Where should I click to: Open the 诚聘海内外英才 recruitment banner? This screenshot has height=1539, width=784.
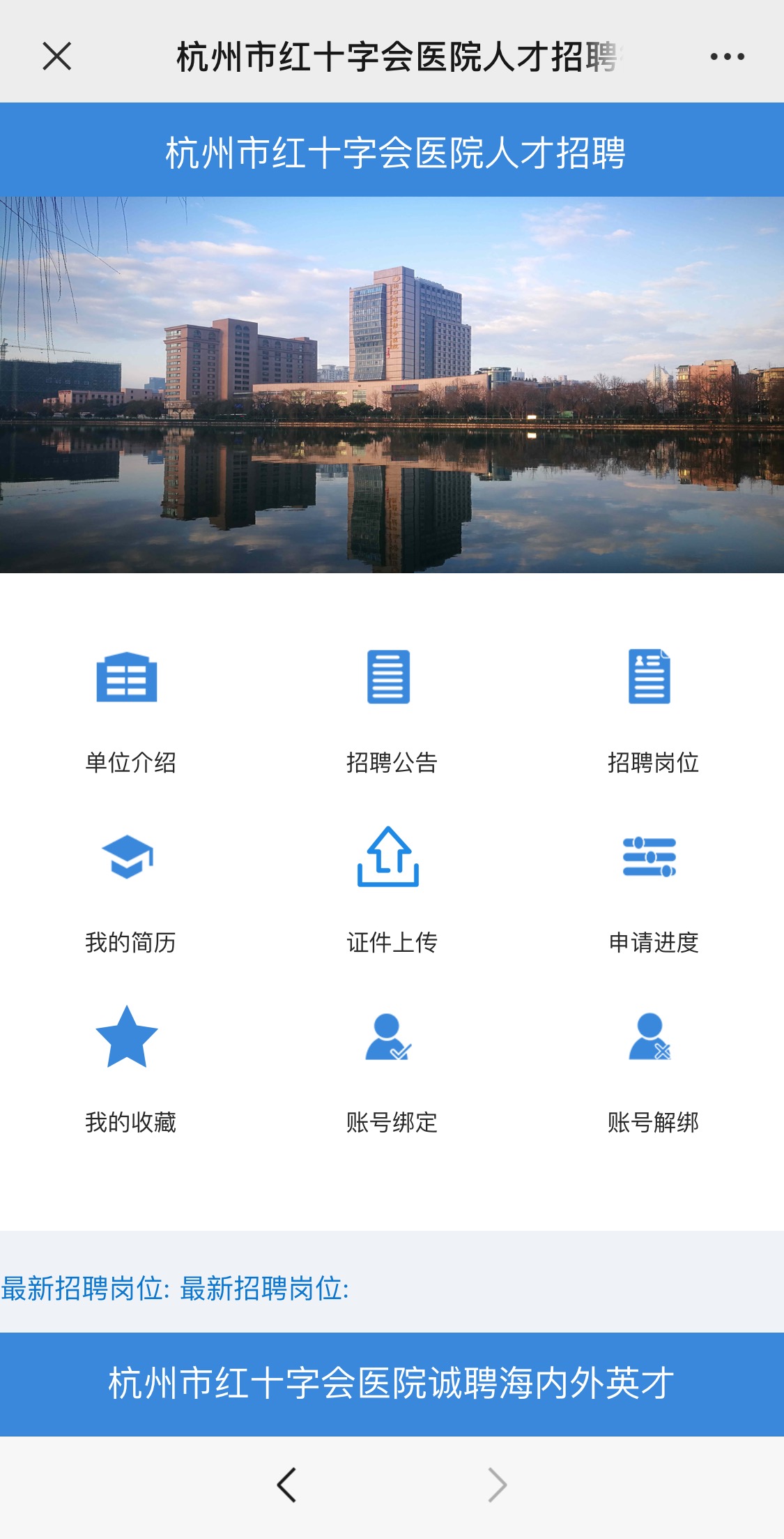[x=392, y=1383]
